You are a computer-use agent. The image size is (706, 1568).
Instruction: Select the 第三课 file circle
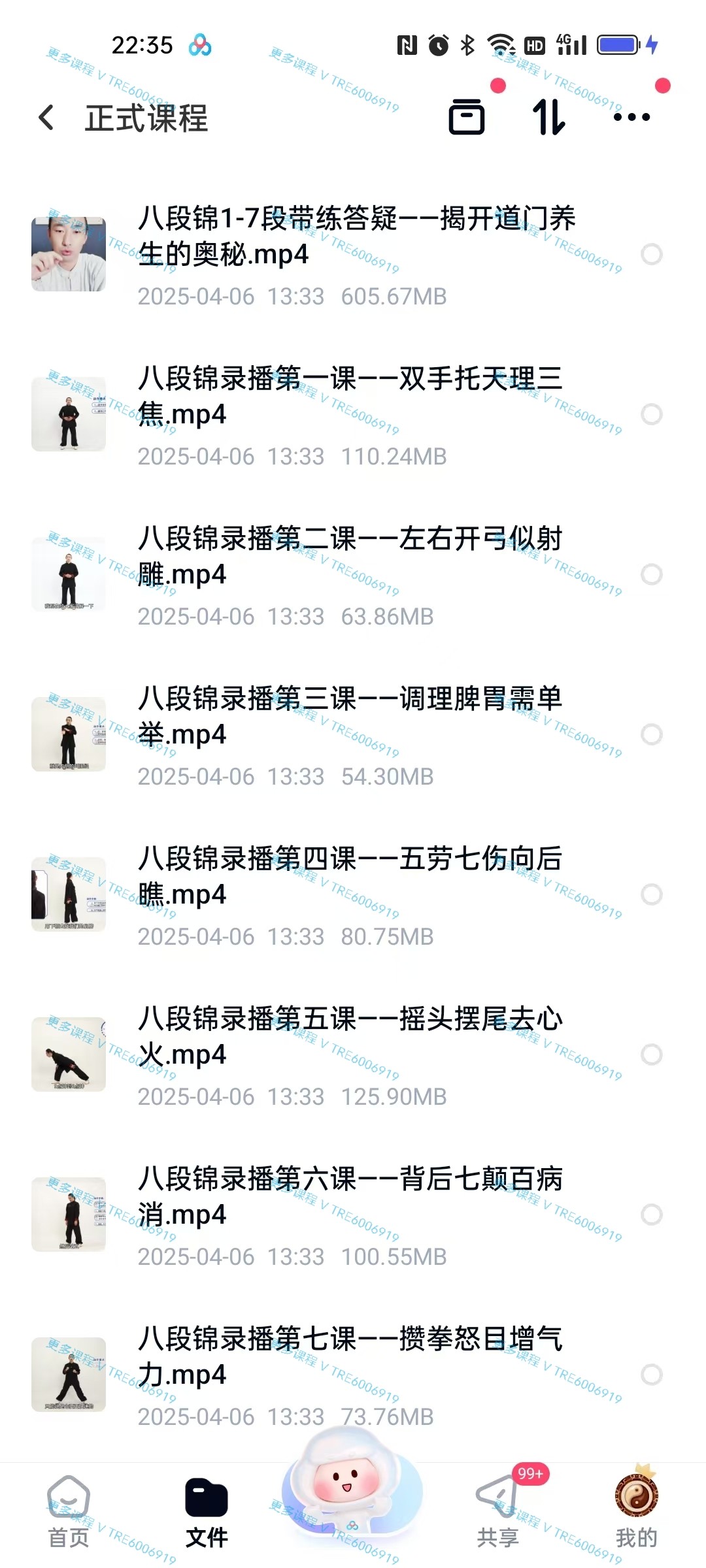point(651,734)
